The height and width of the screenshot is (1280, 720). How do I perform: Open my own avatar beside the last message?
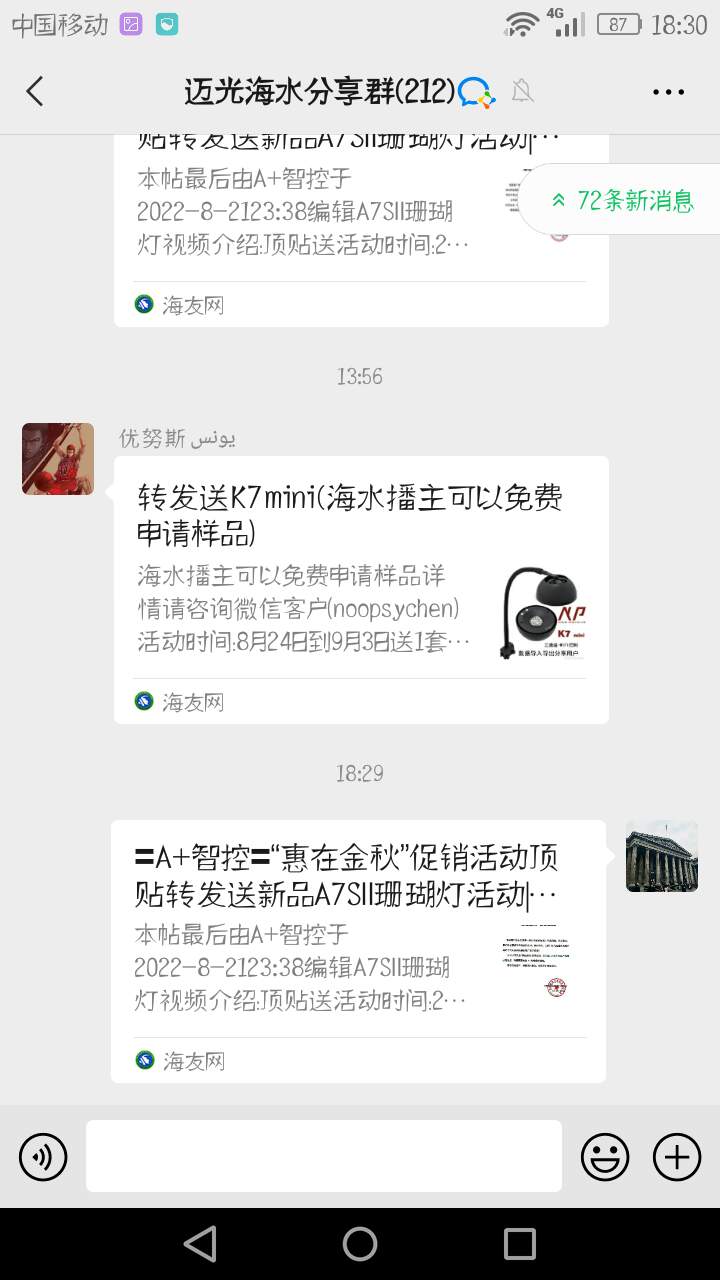(661, 856)
